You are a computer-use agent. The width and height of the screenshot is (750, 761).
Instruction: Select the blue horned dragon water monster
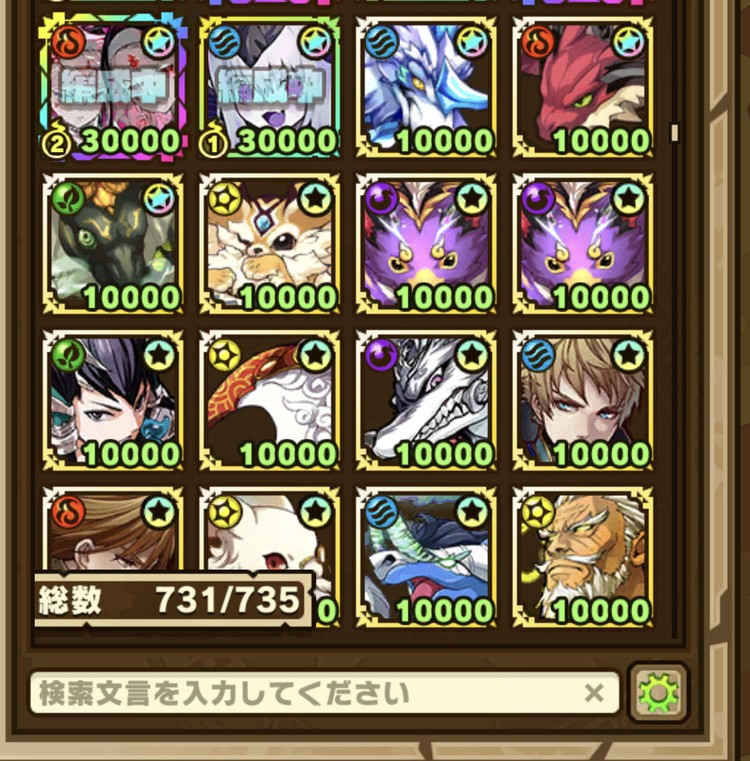pyautogui.click(x=426, y=556)
